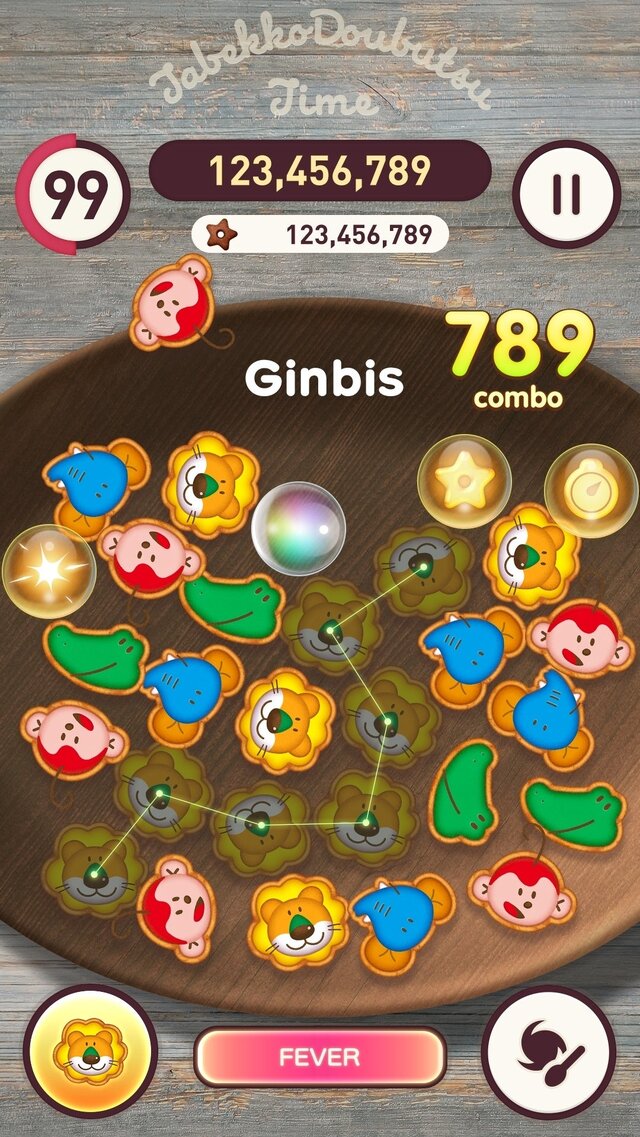Pop the timer clock bubble

590,490
